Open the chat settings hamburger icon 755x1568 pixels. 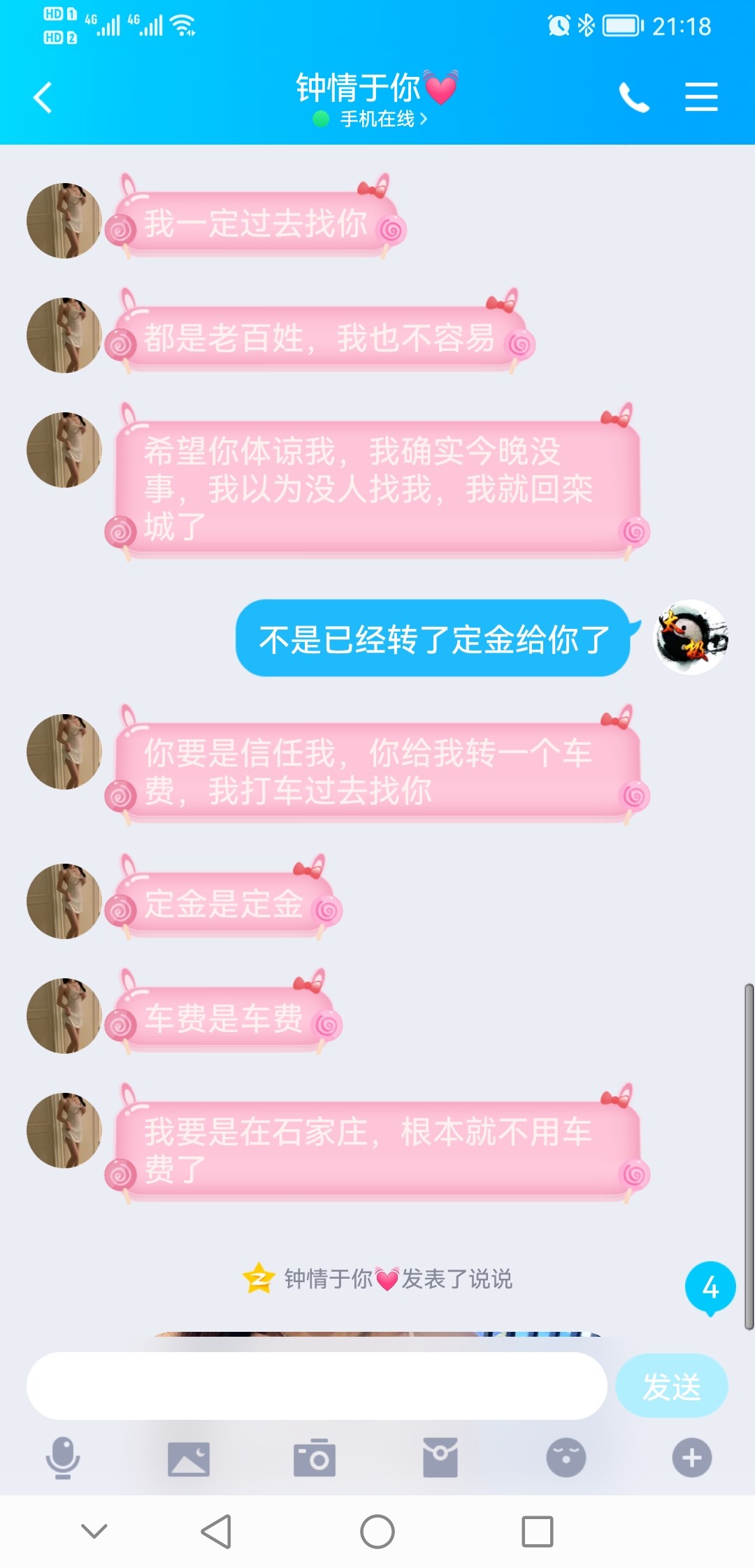pos(701,98)
